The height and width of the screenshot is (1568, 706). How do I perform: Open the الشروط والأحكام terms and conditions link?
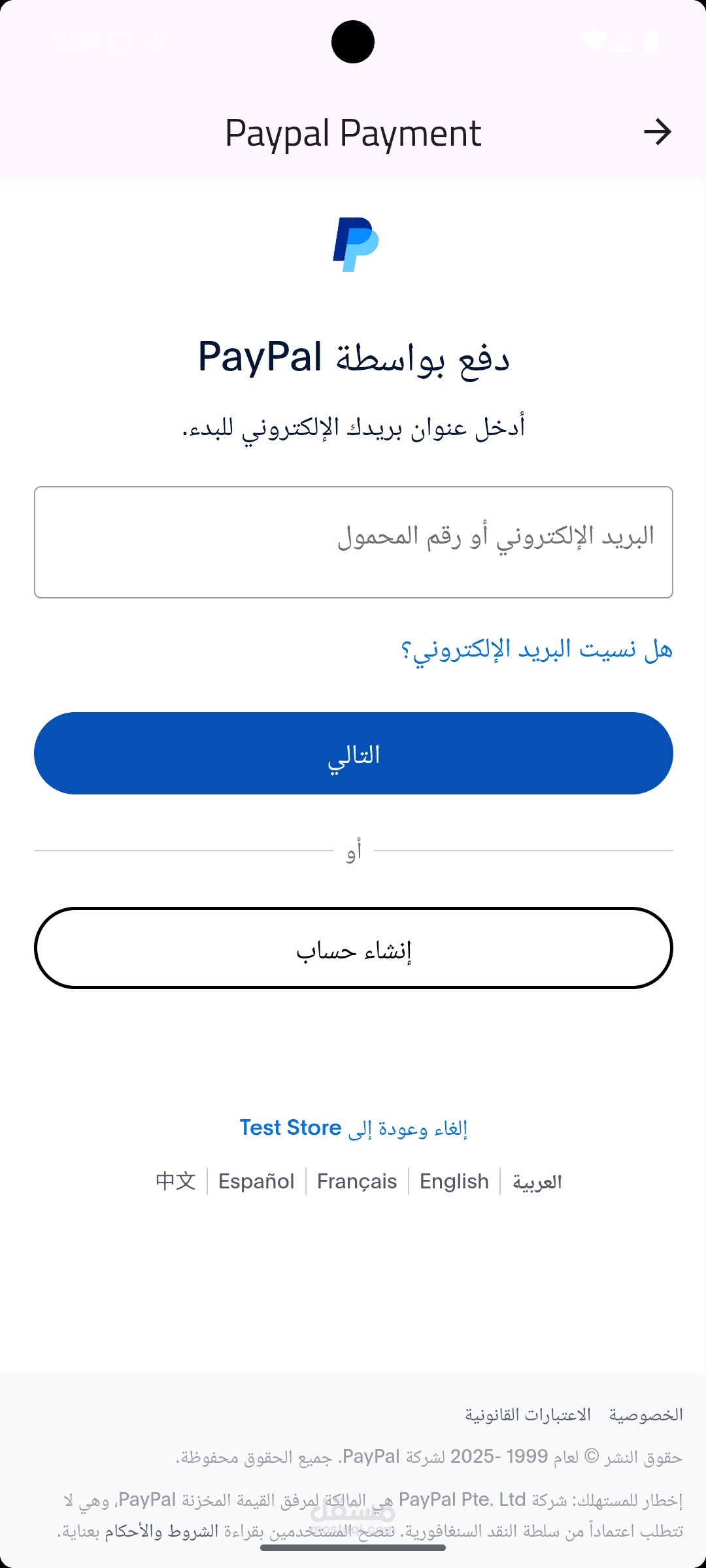(161, 1531)
